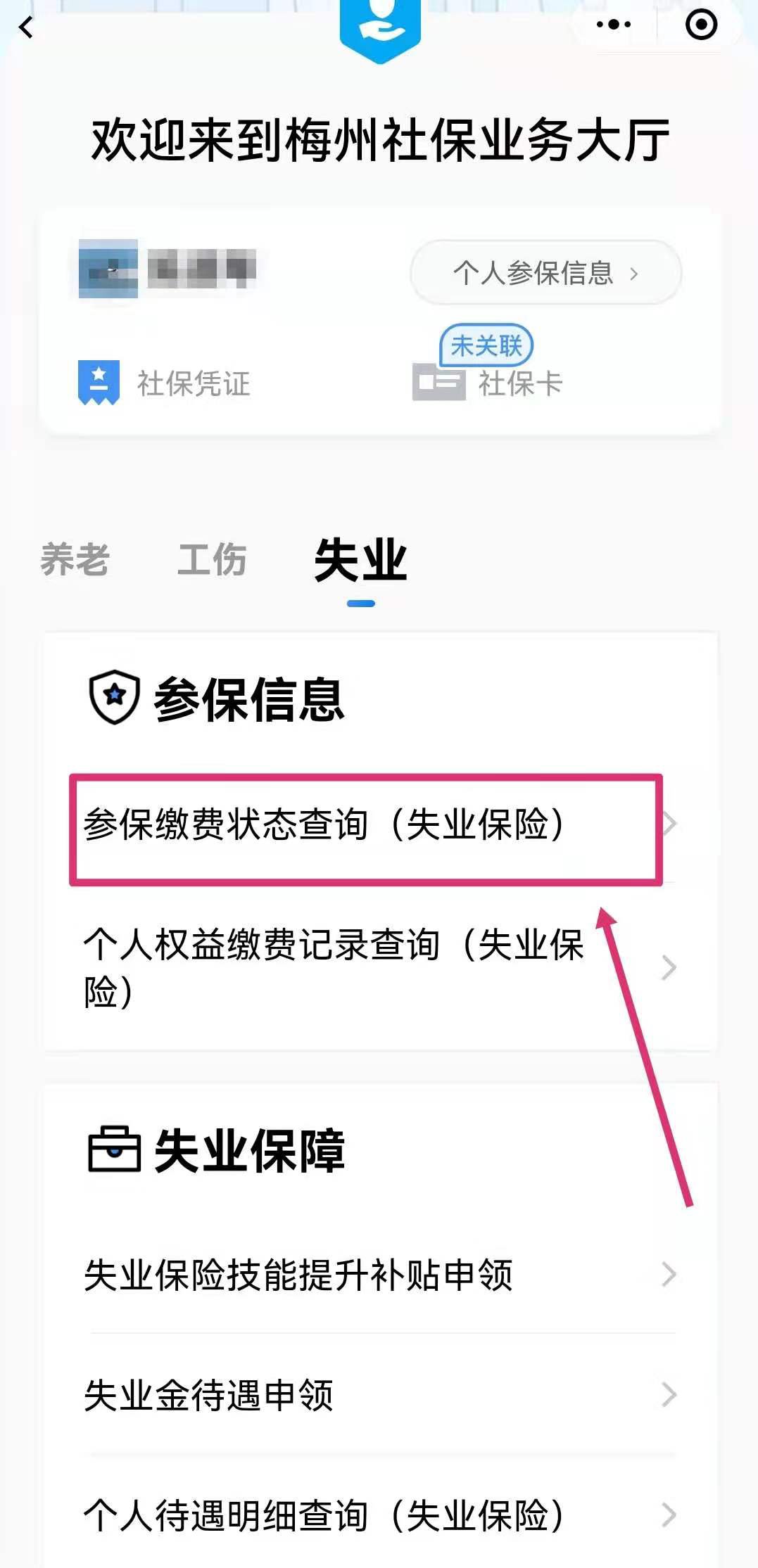Switch to the 养老 tab
Screen dimensions: 758x1568
click(75, 560)
